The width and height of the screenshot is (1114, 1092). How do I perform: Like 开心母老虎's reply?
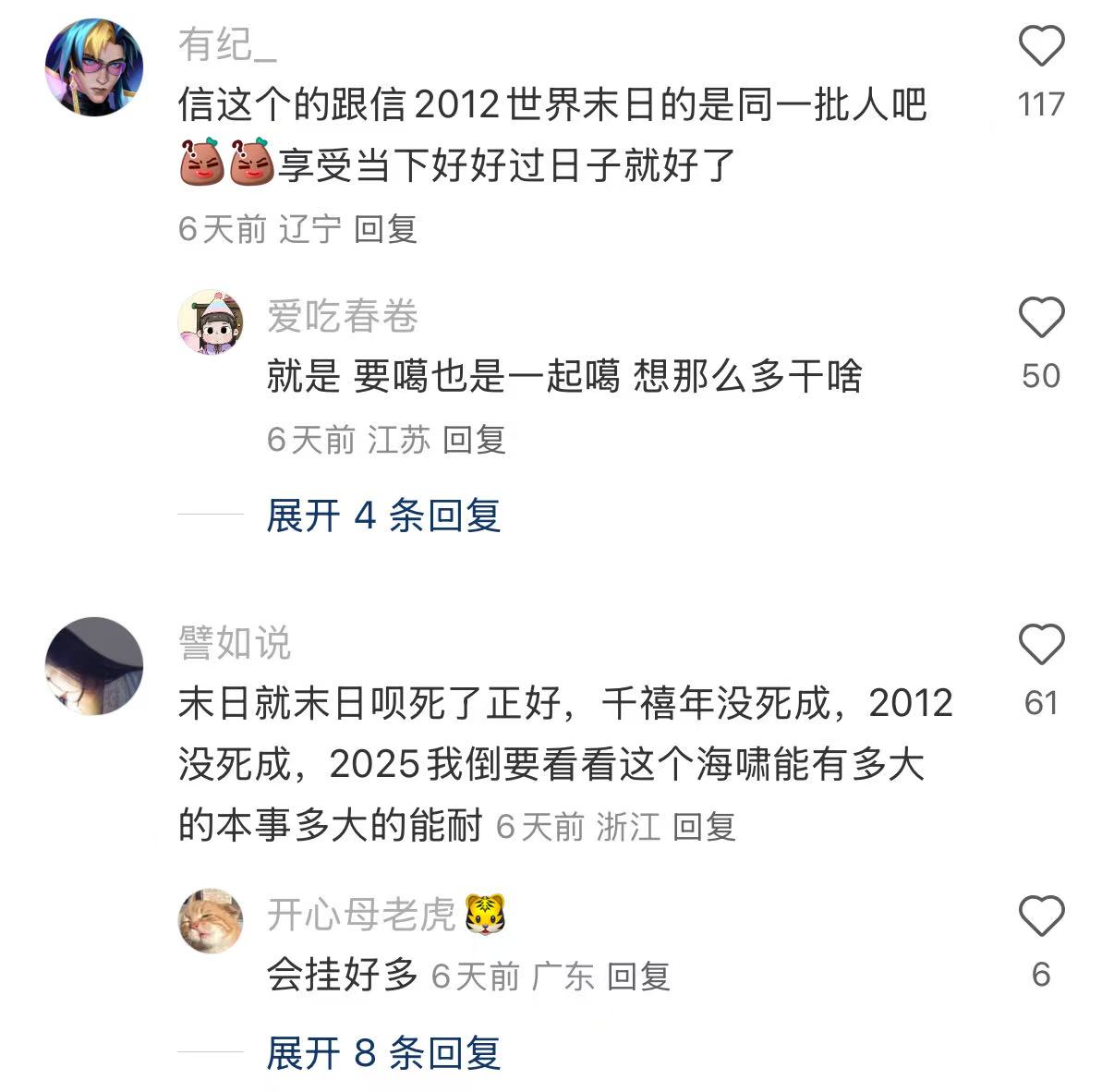point(1041,916)
